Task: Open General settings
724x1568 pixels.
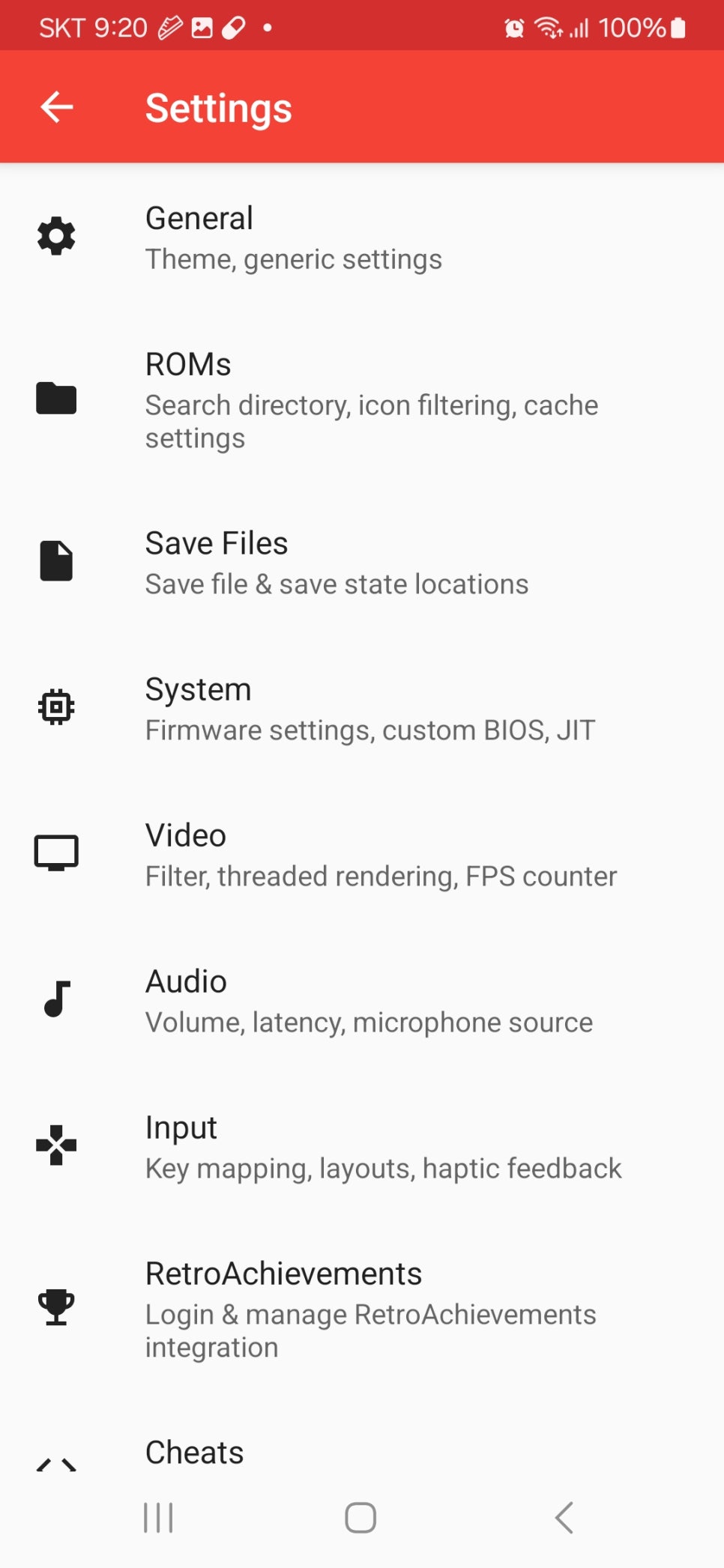Action: pyautogui.click(x=292, y=237)
